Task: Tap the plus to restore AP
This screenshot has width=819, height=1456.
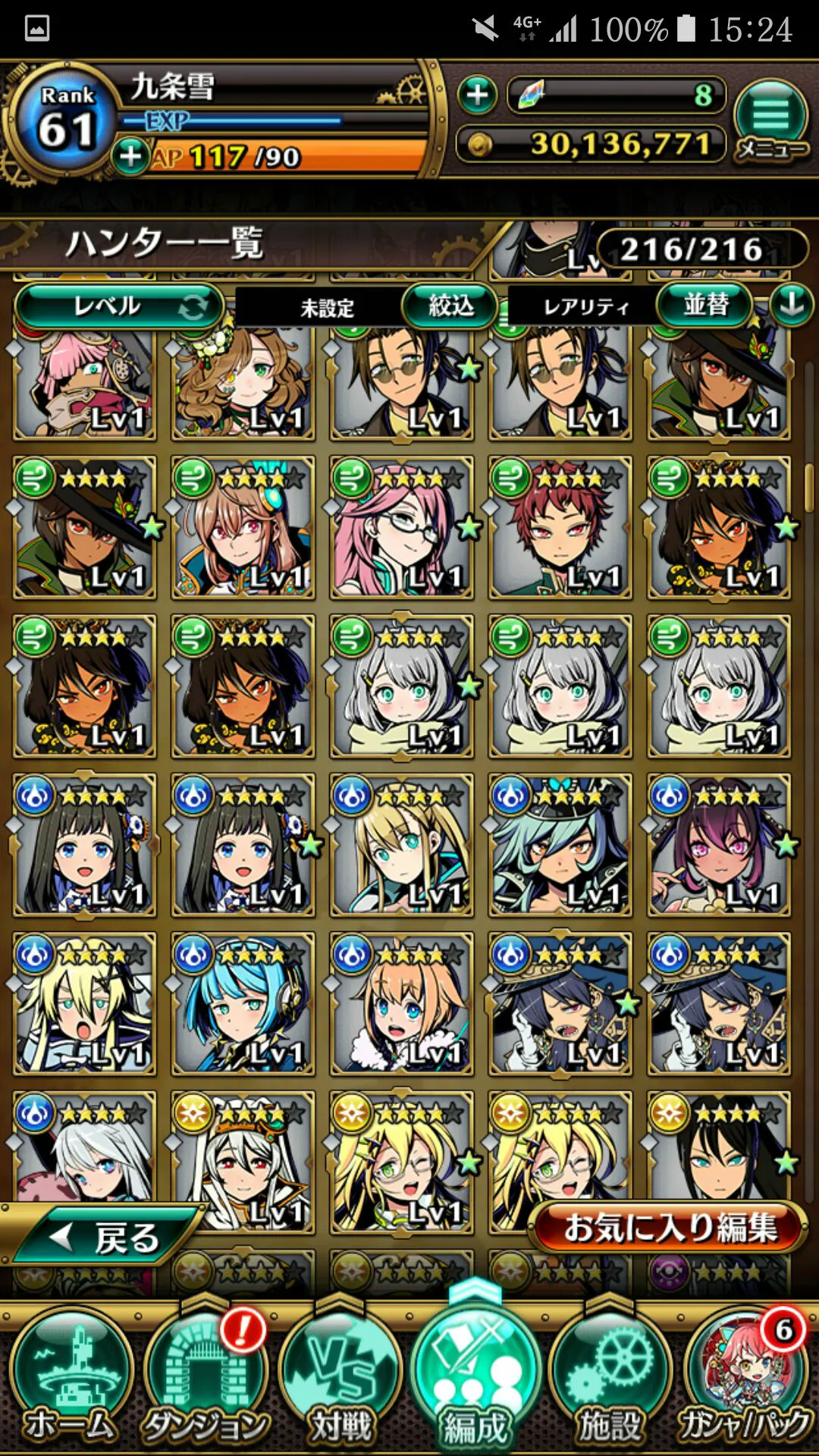Action: (x=130, y=156)
